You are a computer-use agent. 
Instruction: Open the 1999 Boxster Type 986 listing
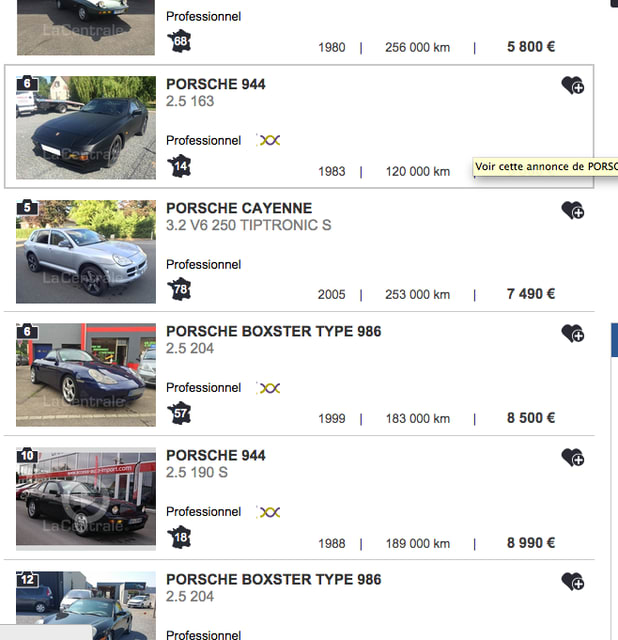coord(273,332)
